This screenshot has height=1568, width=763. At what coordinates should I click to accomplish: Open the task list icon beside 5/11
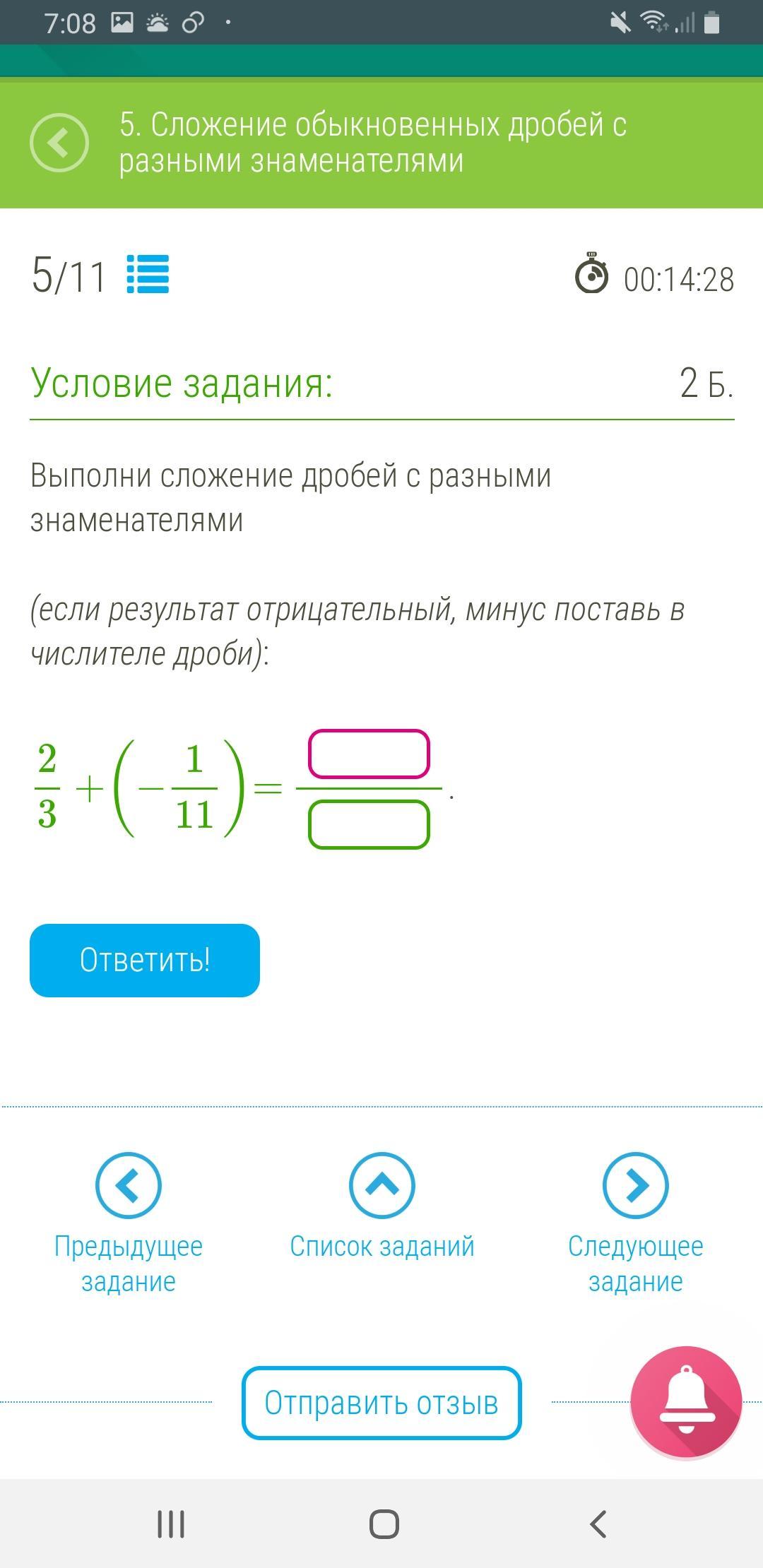coord(148,274)
